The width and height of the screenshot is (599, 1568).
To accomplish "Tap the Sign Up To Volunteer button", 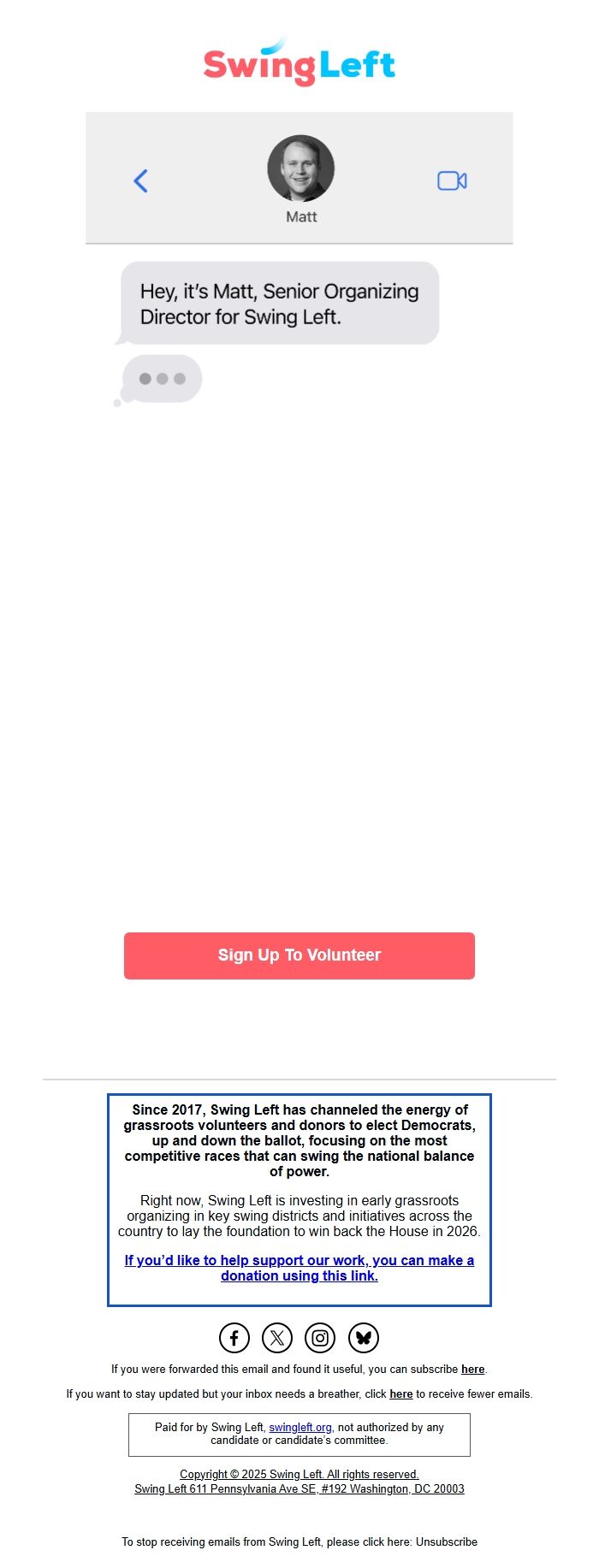I will click(299, 956).
